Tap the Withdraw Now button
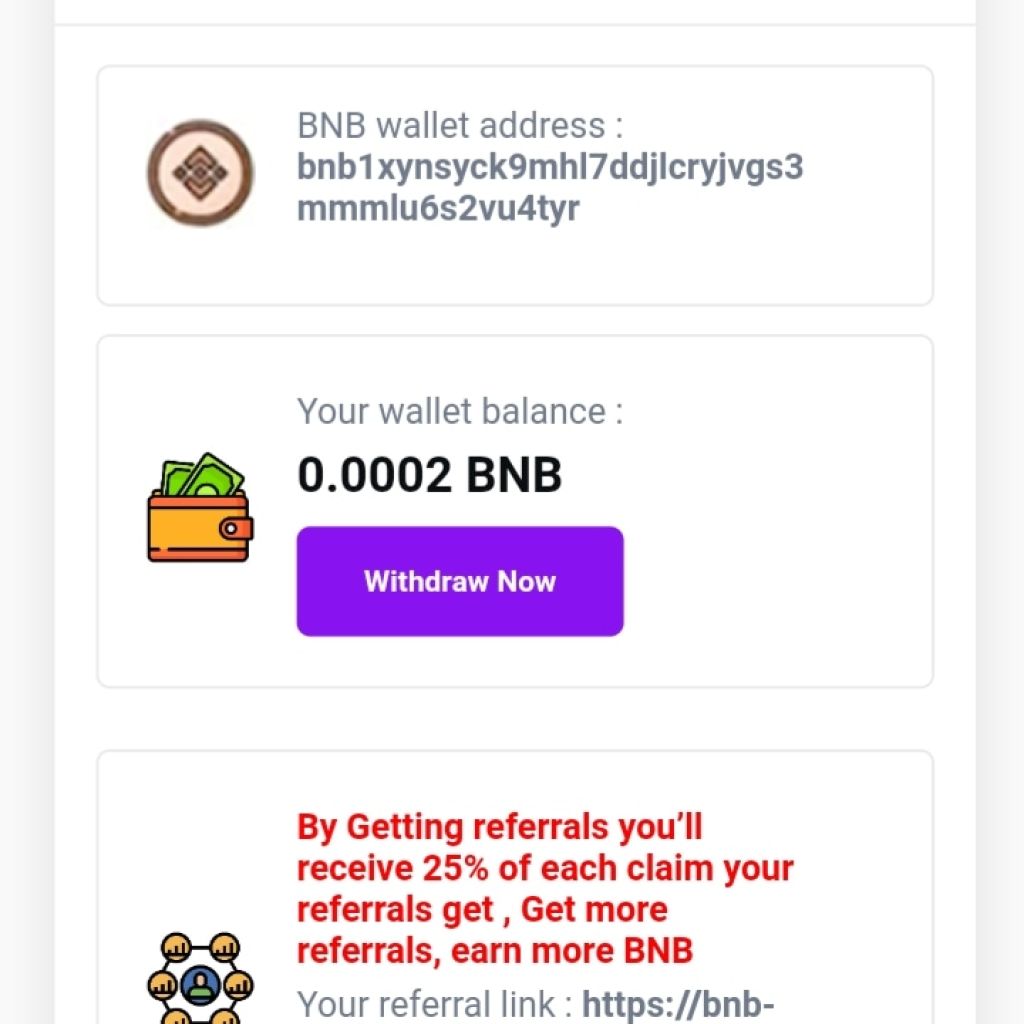This screenshot has height=1024, width=1024. coord(460,581)
